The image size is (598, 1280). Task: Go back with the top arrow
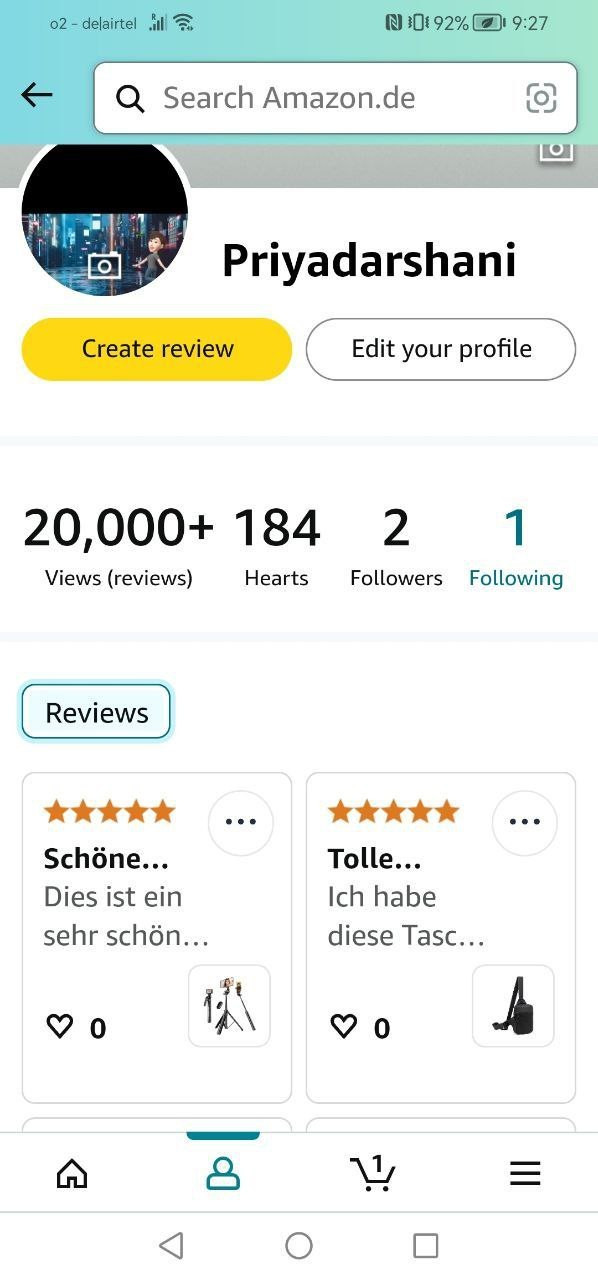click(x=37, y=95)
